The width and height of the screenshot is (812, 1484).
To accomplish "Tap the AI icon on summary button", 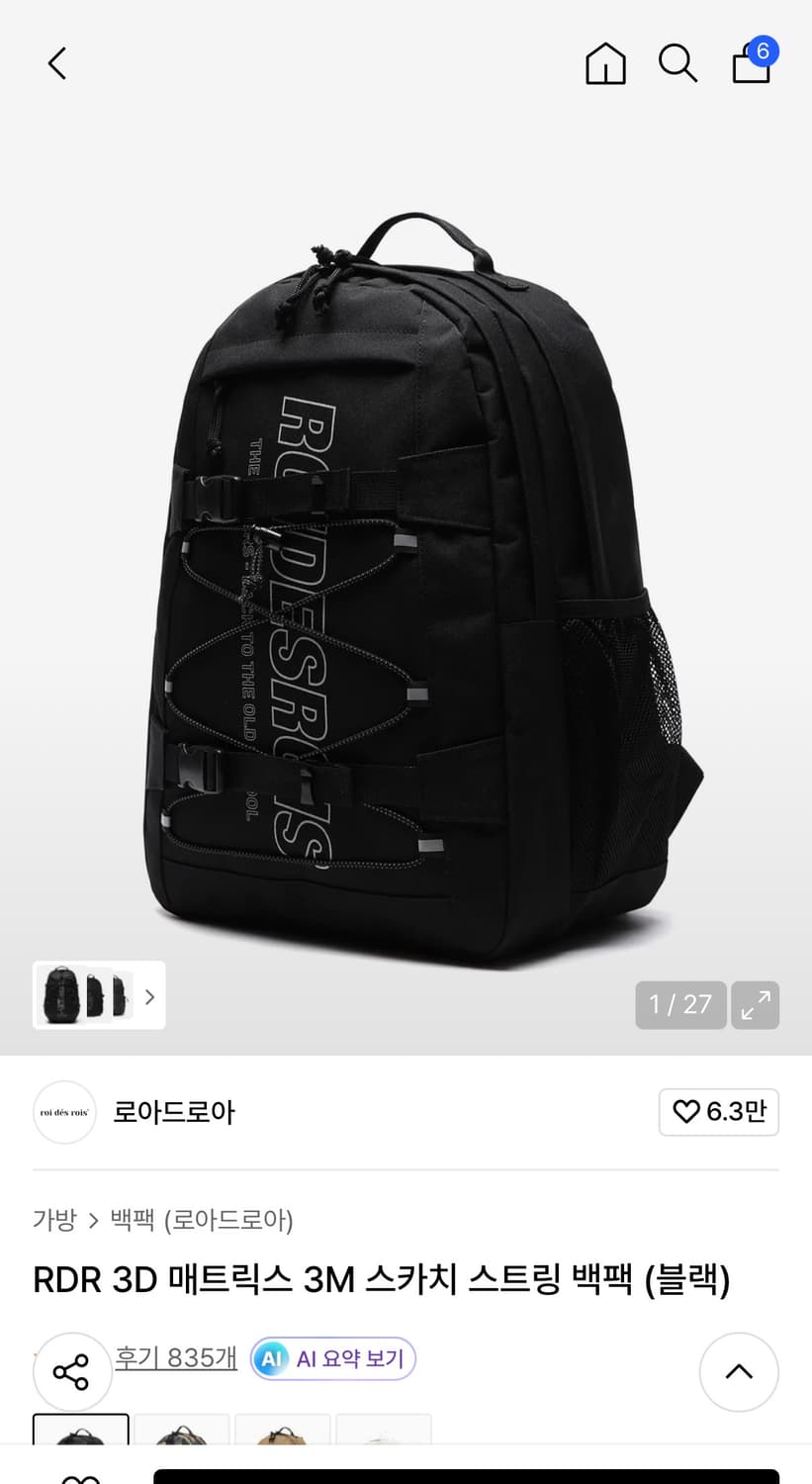I will click(x=272, y=1358).
